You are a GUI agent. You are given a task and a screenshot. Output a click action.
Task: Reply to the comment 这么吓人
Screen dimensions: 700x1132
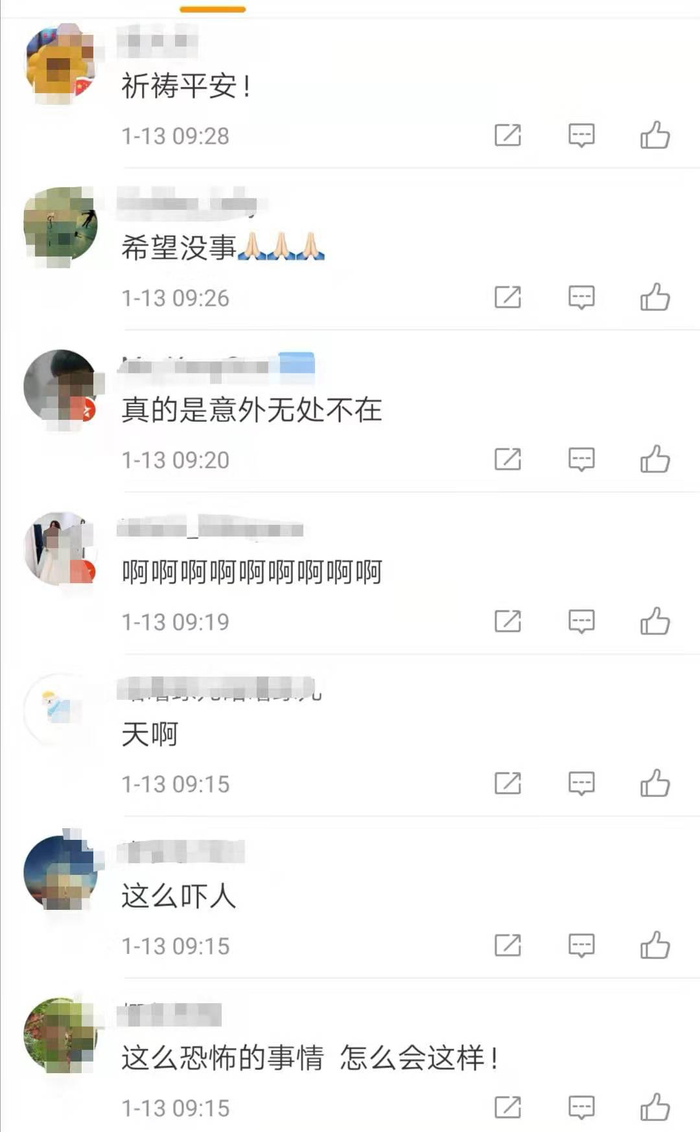(581, 945)
